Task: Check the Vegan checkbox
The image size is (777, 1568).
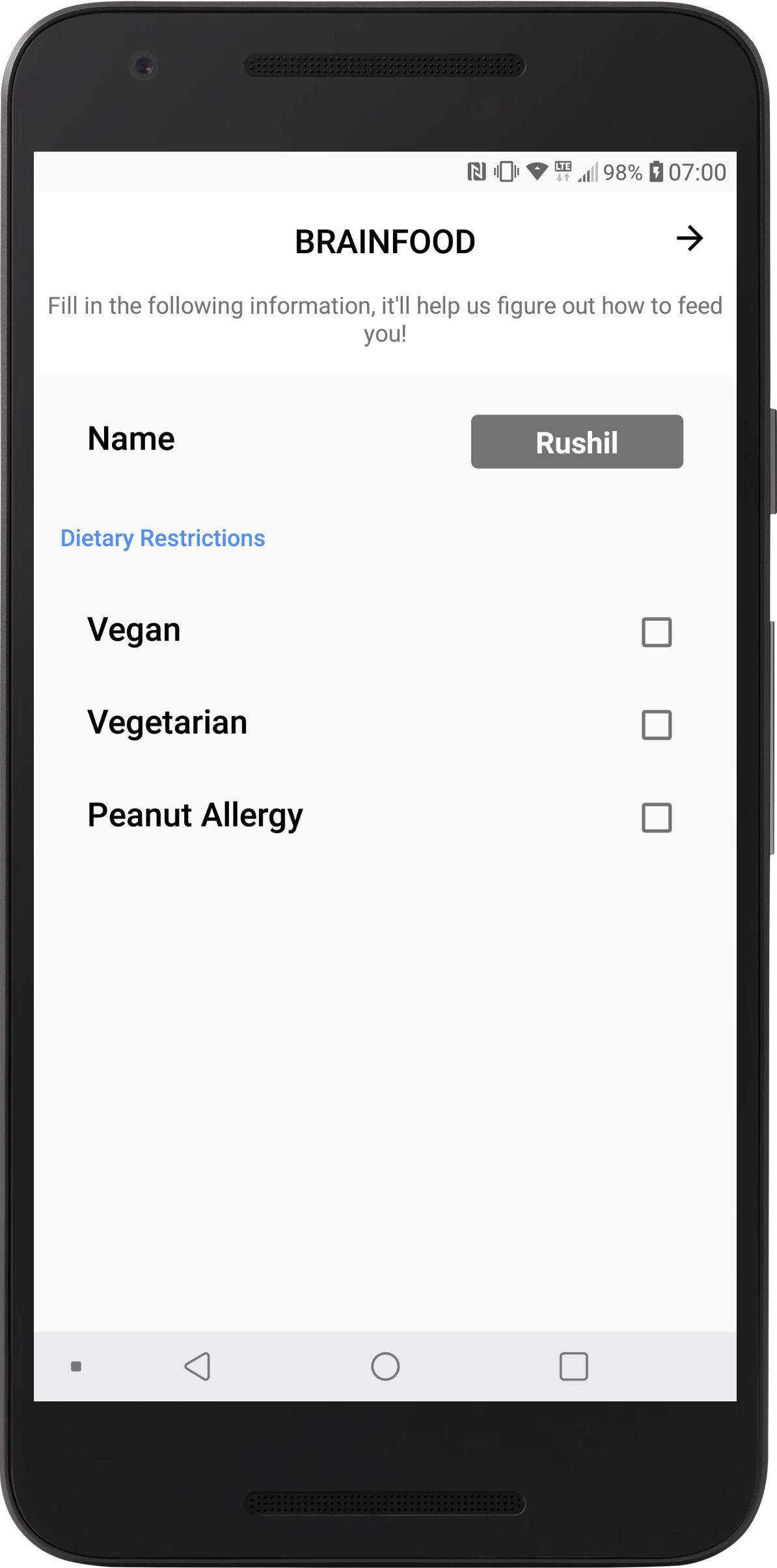Action: coord(656,632)
